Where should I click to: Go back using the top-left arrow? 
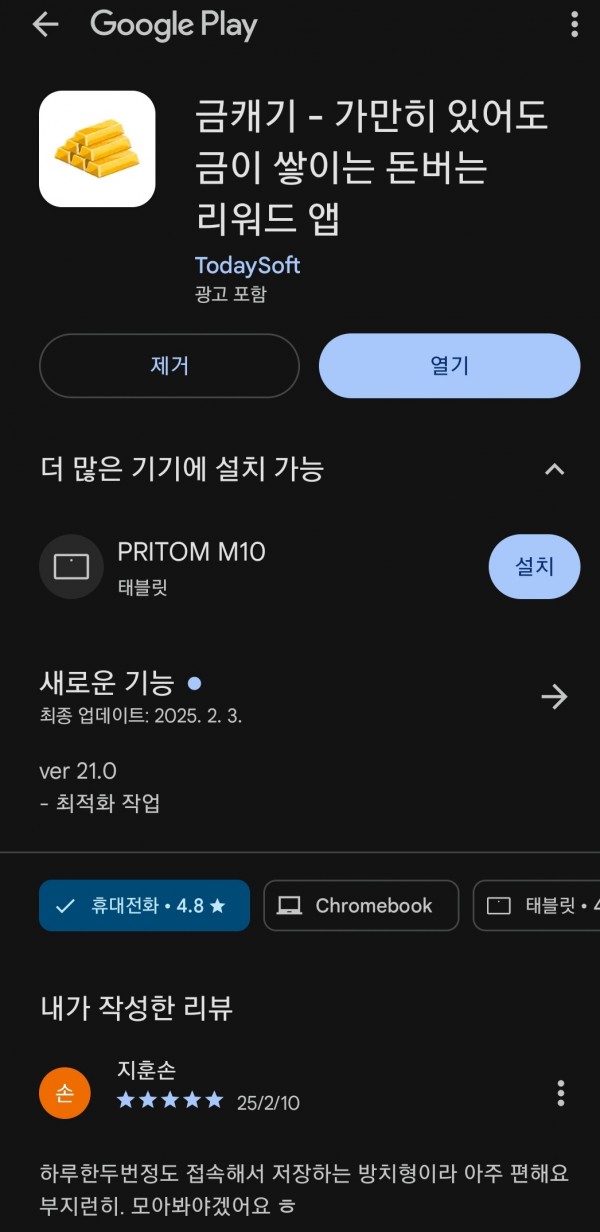pos(46,25)
